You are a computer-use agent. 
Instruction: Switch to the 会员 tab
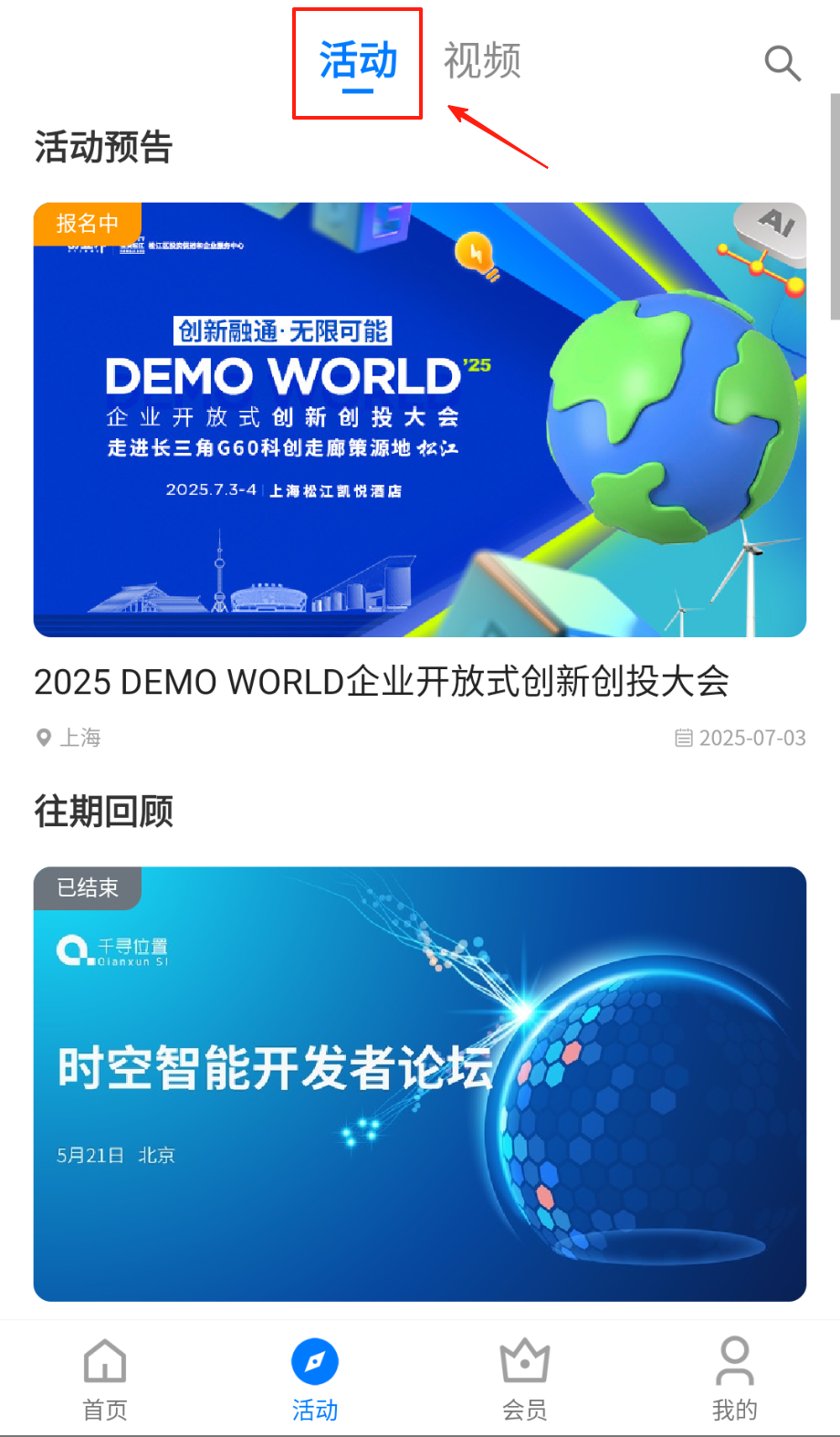click(525, 1379)
